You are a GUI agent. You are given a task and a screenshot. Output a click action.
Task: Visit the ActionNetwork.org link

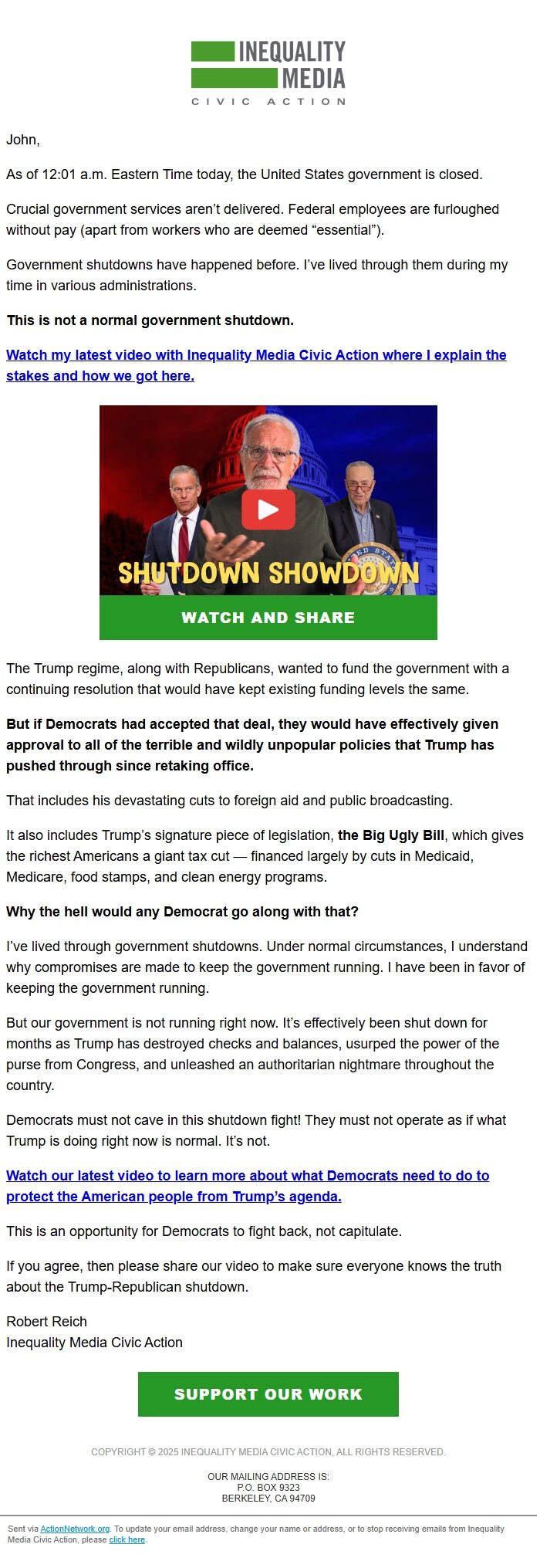75,1529
